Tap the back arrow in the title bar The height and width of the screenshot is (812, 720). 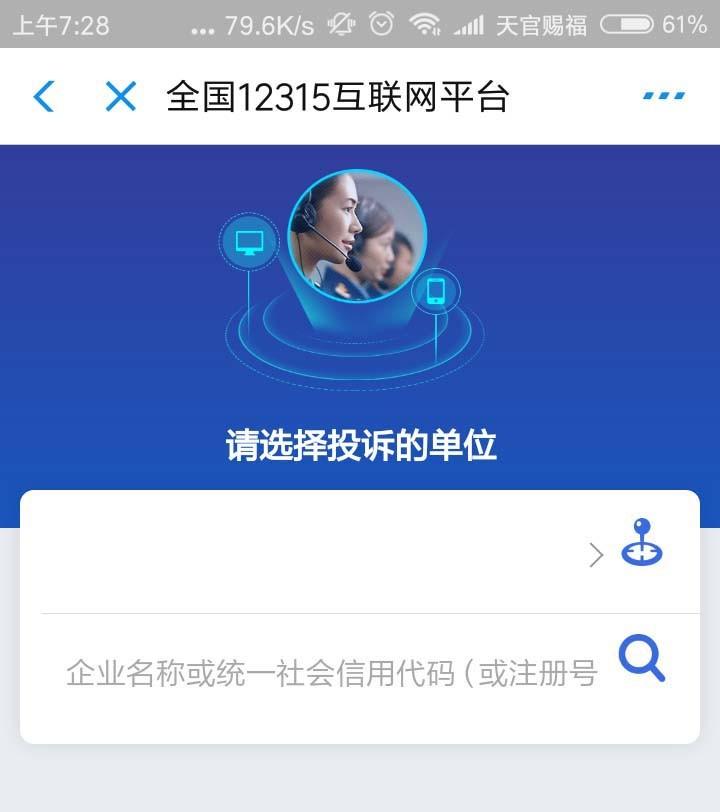pyautogui.click(x=44, y=97)
